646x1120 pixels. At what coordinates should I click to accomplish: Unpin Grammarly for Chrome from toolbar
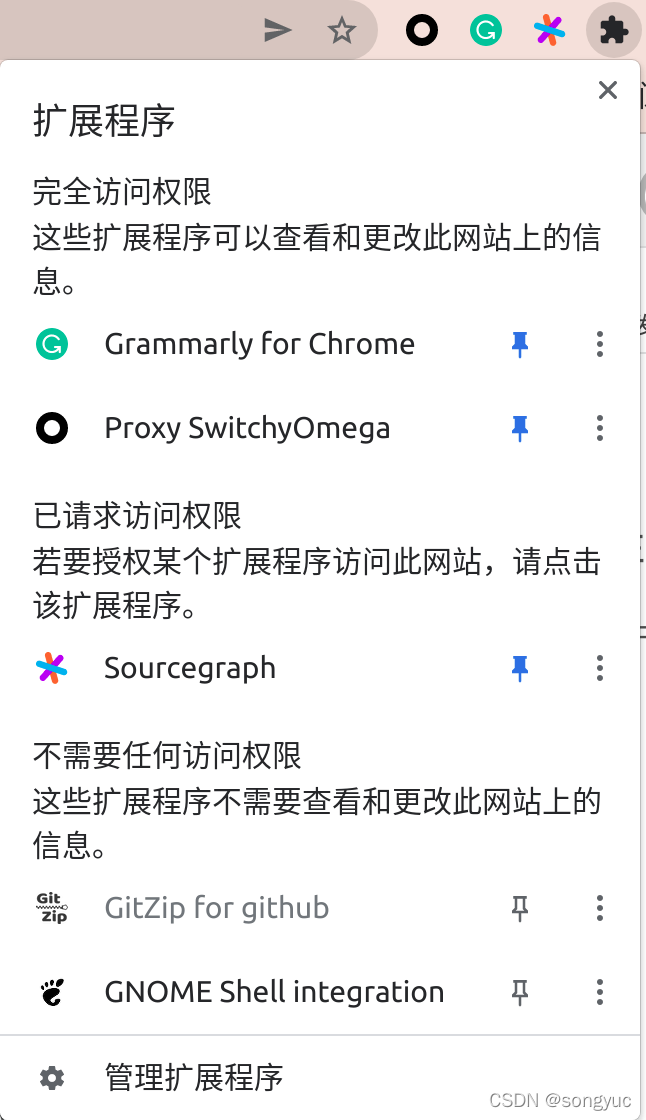point(519,344)
